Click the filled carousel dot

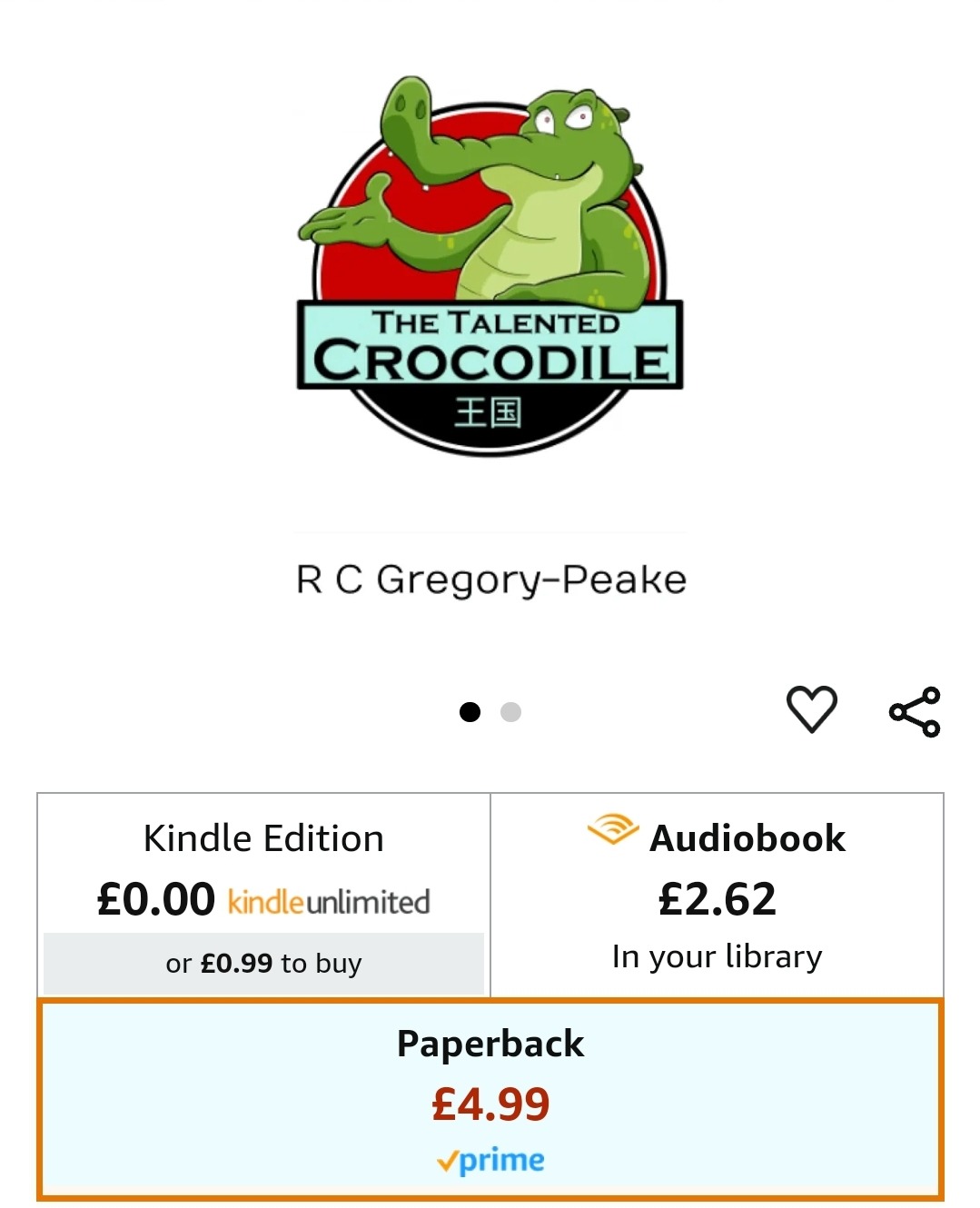(471, 711)
